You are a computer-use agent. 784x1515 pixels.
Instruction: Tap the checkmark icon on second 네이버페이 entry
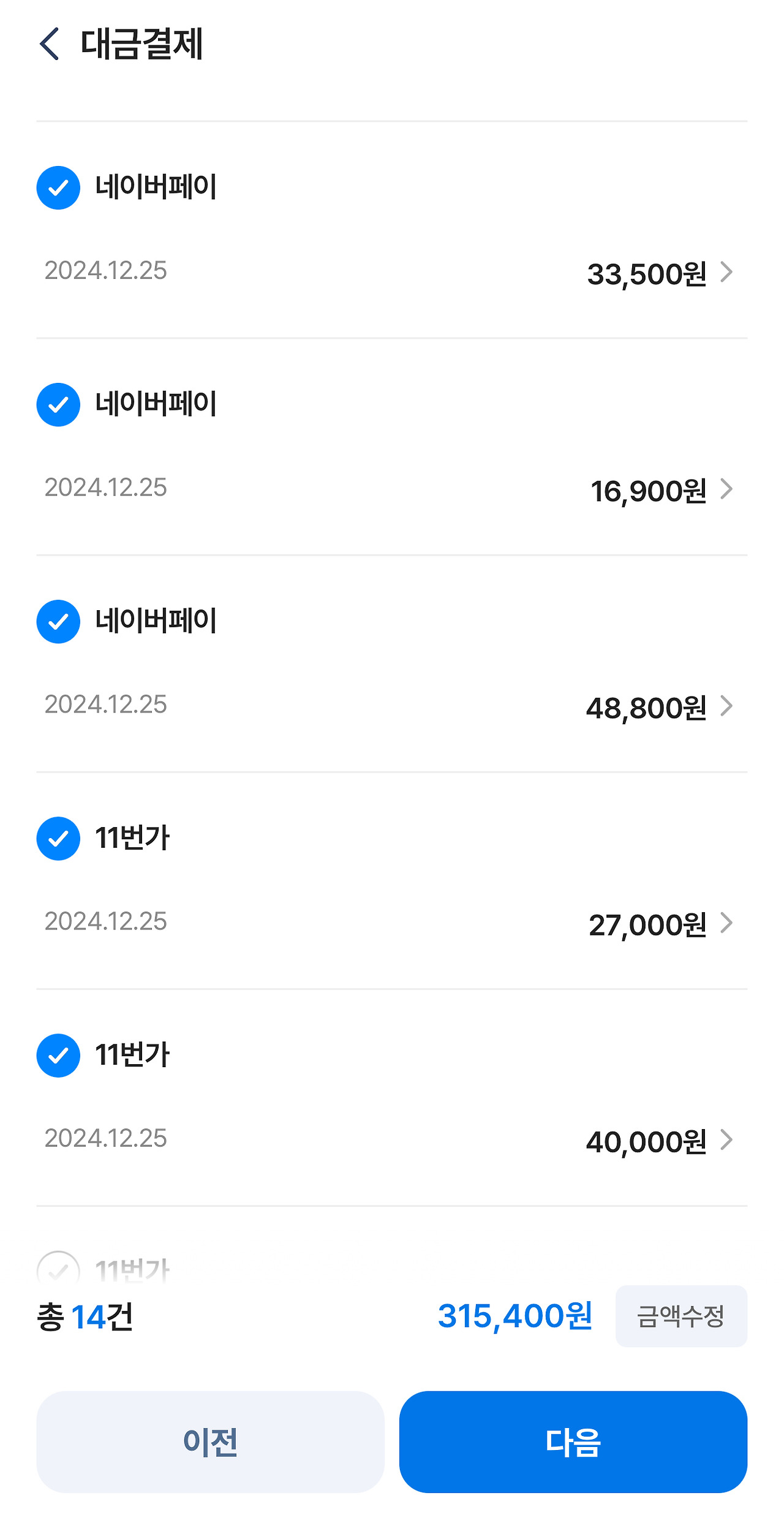point(58,404)
